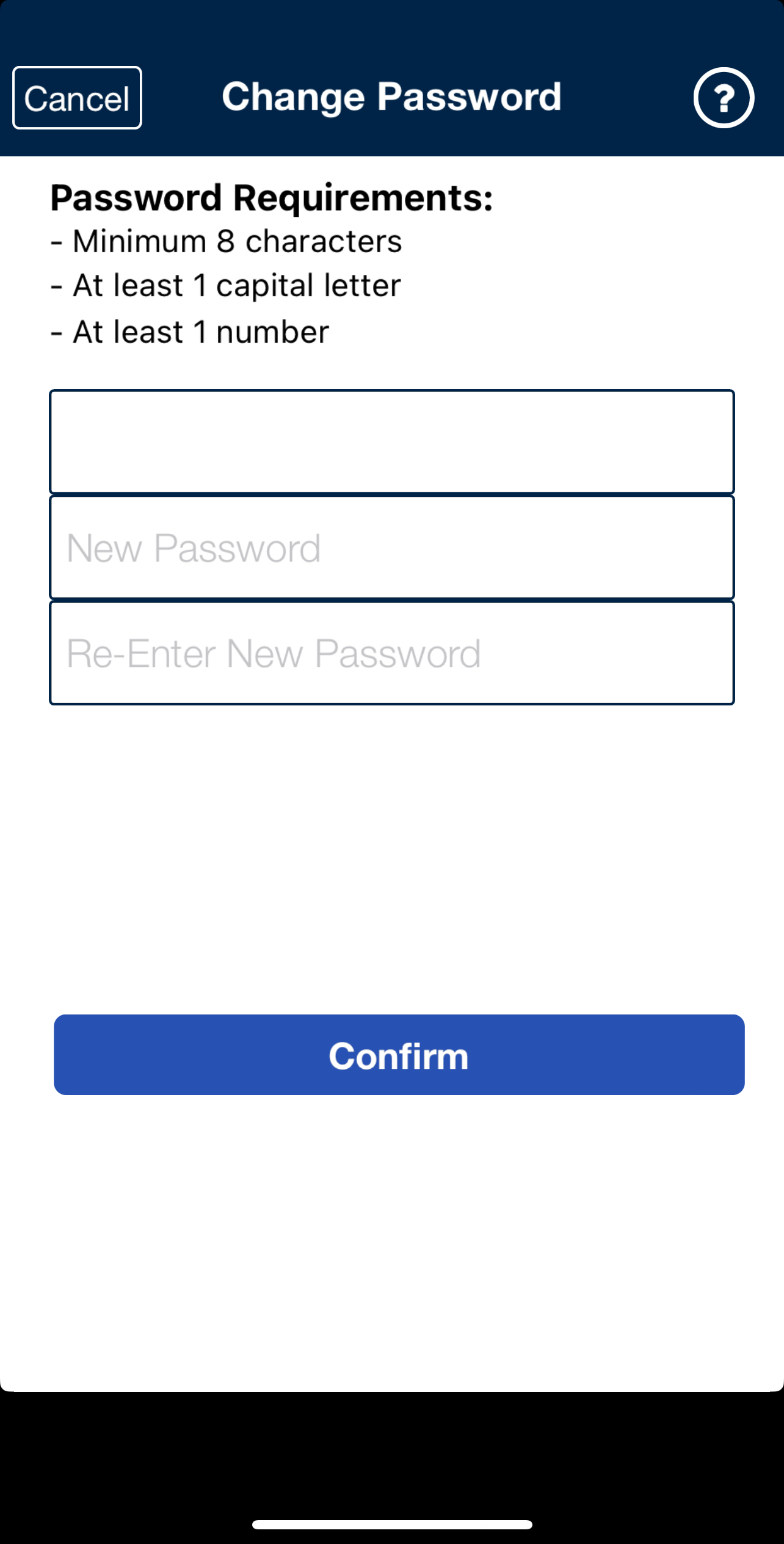Click the help circle beside Change Password
Screen dimensions: 784x1544
click(x=724, y=98)
